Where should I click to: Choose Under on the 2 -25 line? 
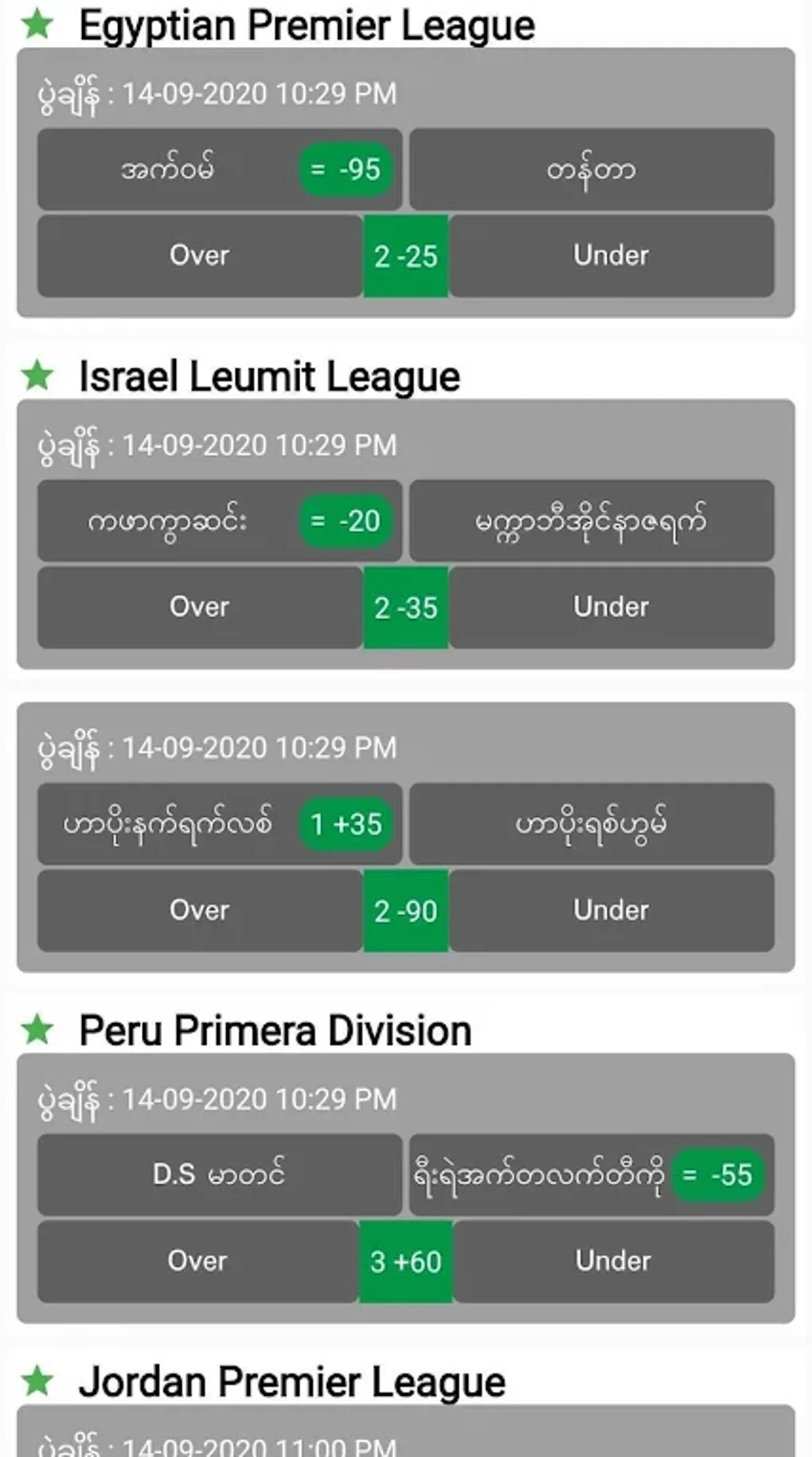pos(611,256)
